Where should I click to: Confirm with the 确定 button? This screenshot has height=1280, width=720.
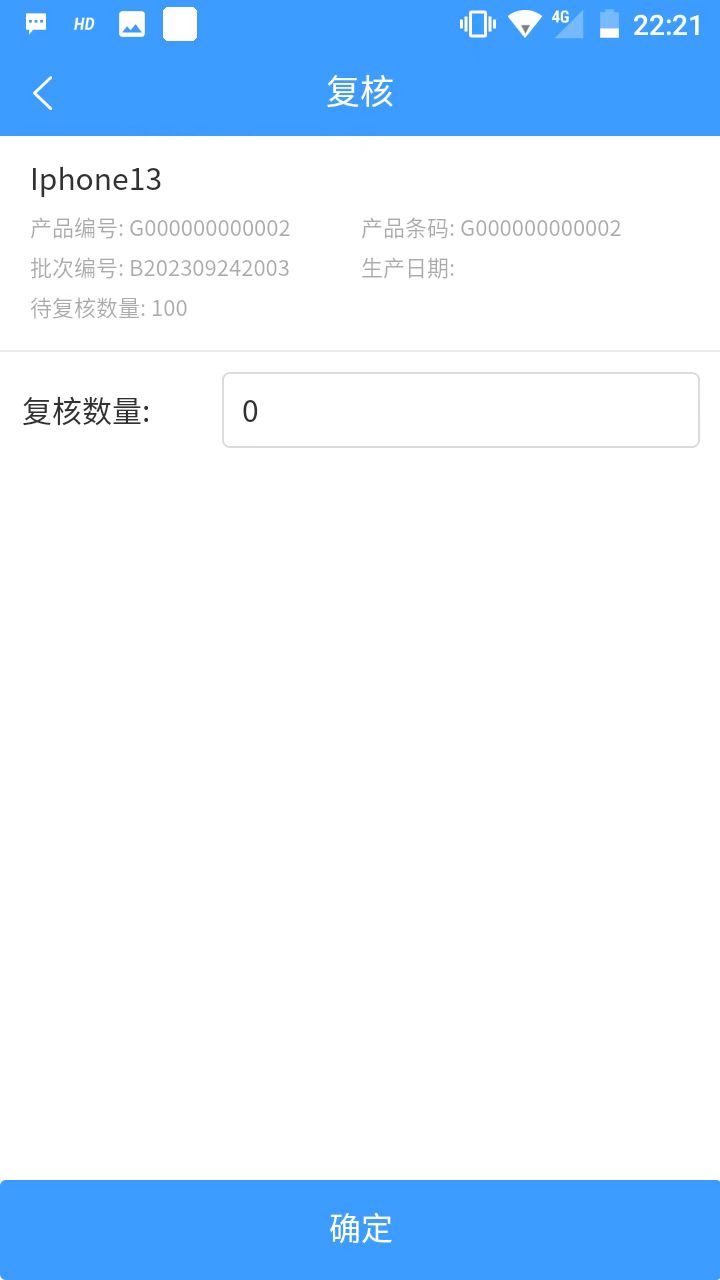(x=360, y=1229)
